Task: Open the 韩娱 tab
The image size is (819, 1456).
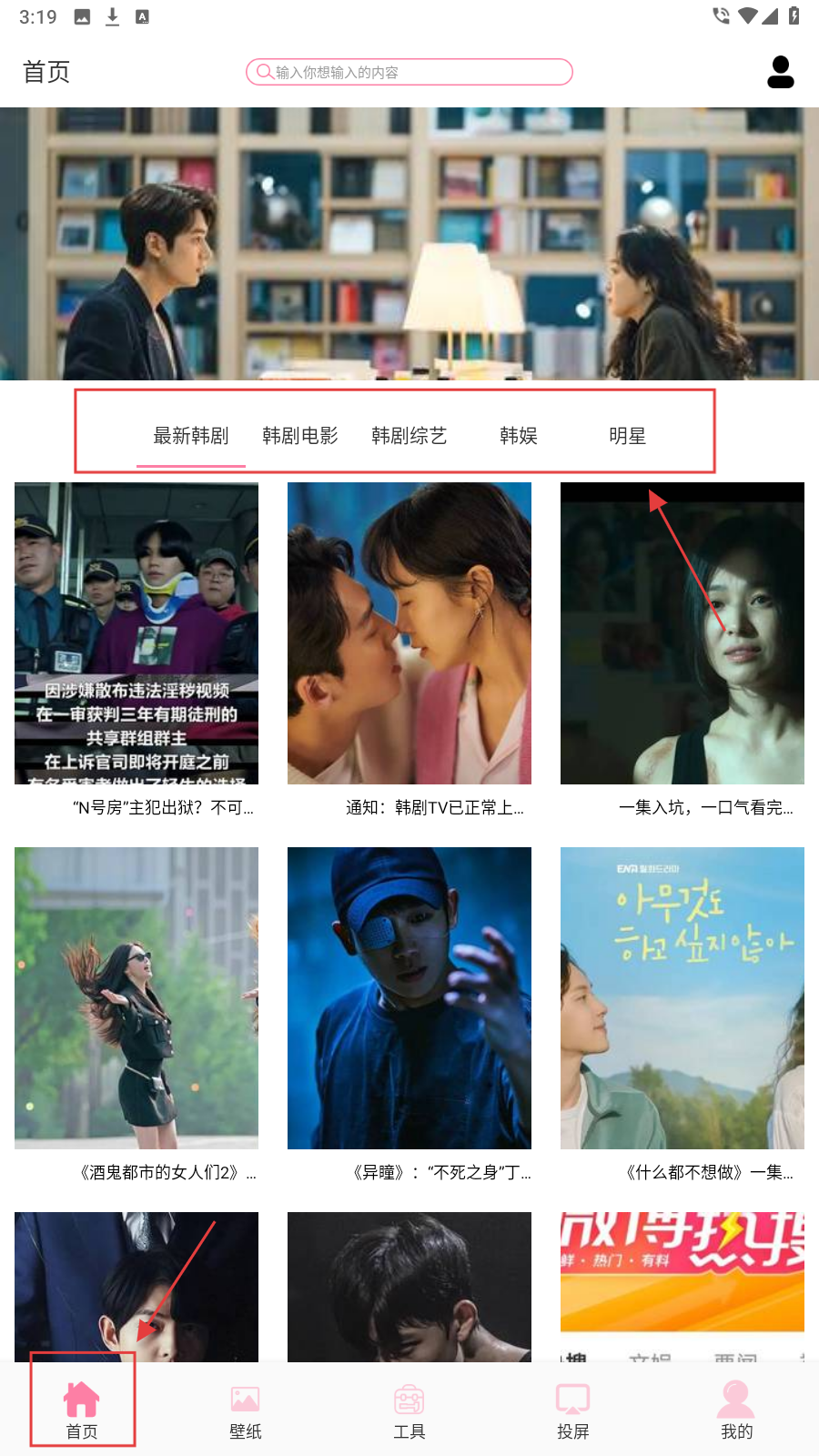Action: 518,436
